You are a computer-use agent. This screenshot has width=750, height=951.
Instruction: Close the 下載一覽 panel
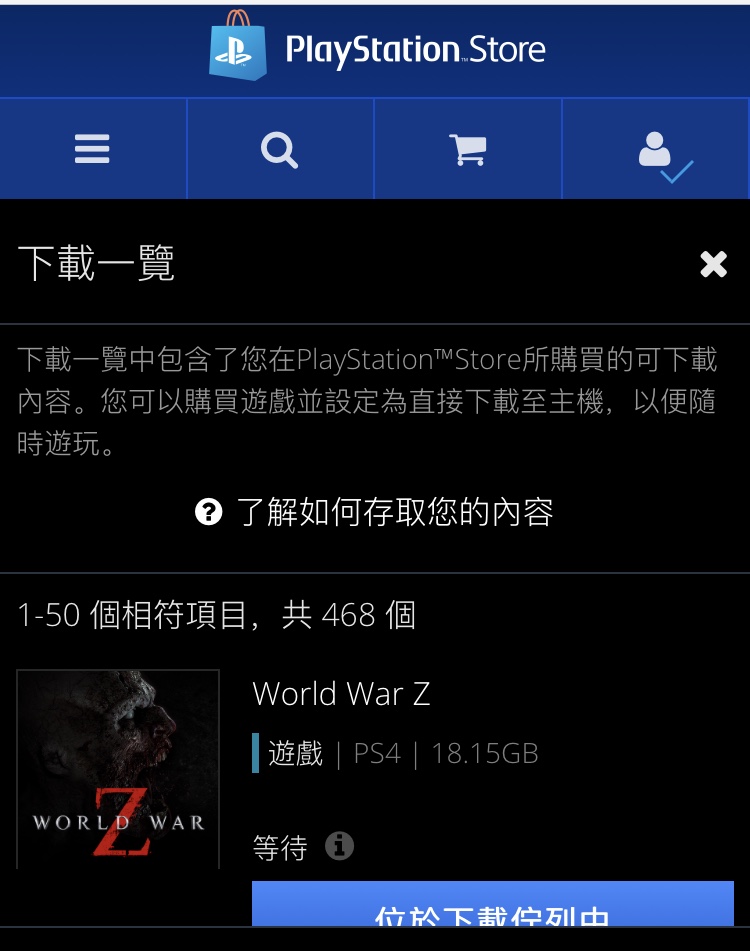click(x=713, y=264)
